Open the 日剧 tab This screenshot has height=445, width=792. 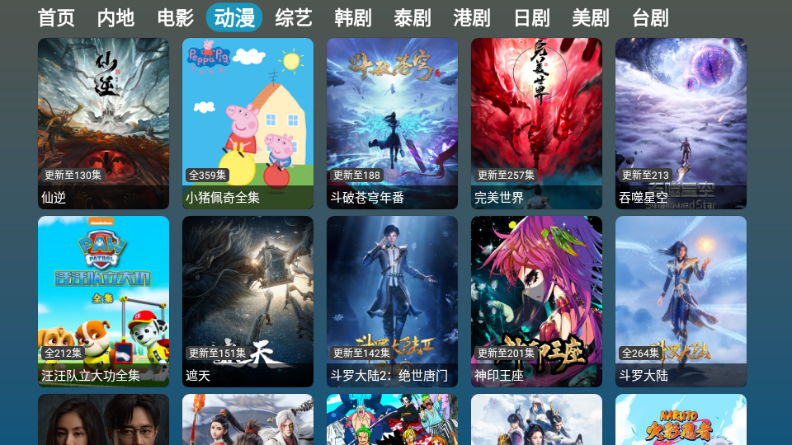point(531,18)
